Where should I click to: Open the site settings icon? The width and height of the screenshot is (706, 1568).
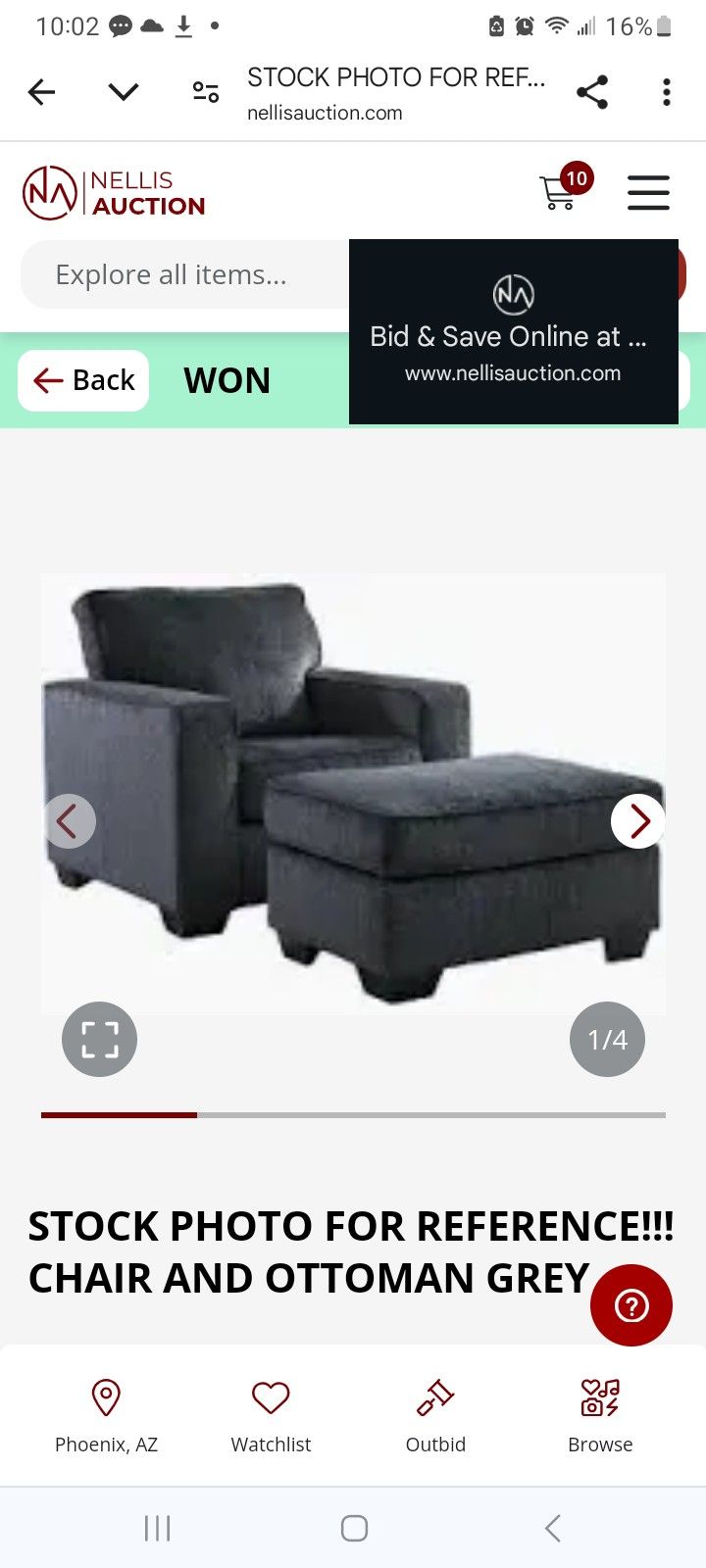(205, 93)
